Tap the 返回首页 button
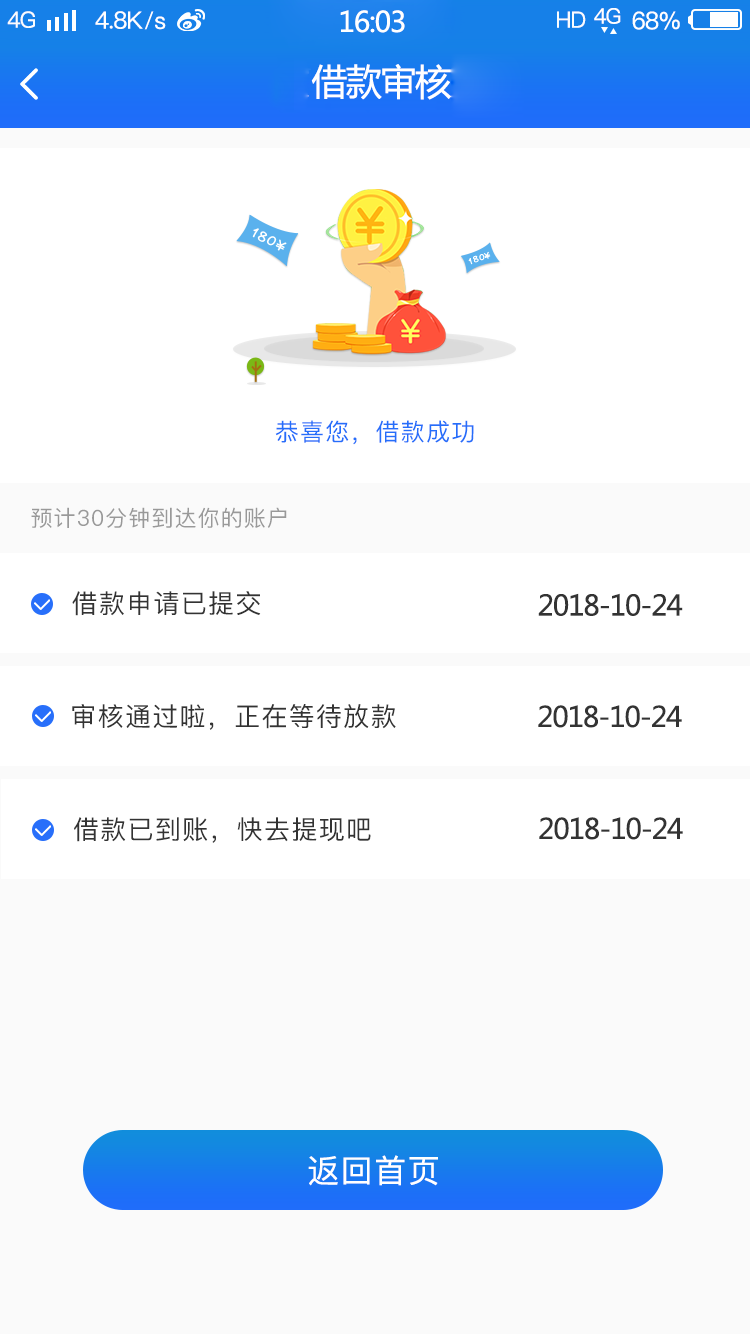The image size is (750, 1334). click(x=373, y=1170)
